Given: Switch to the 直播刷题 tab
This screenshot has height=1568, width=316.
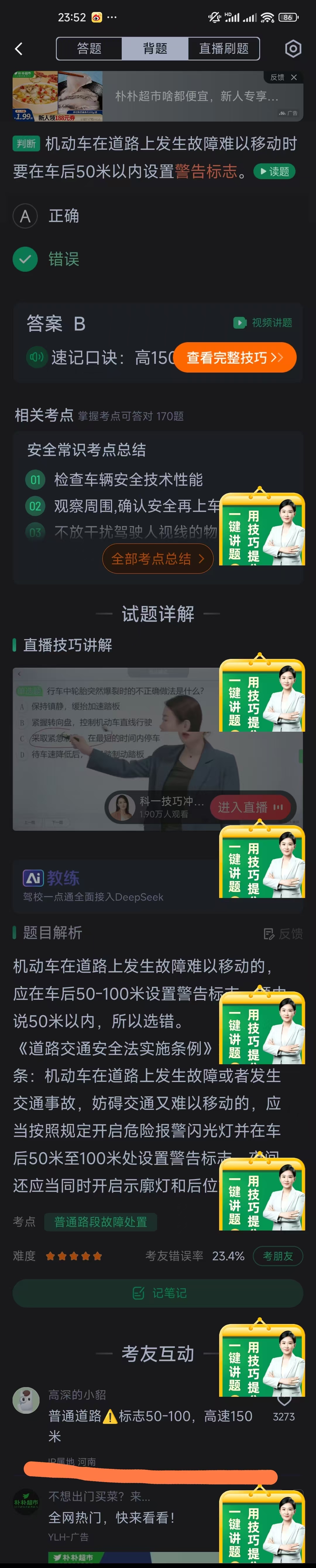Looking at the screenshot, I should click(224, 49).
